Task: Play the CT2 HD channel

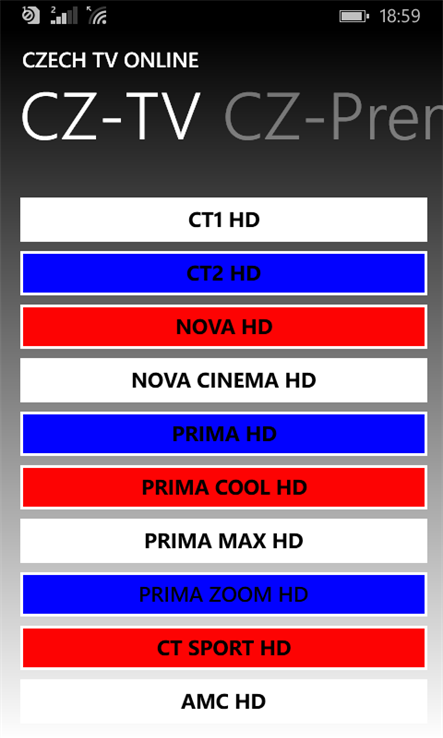Action: click(224, 273)
